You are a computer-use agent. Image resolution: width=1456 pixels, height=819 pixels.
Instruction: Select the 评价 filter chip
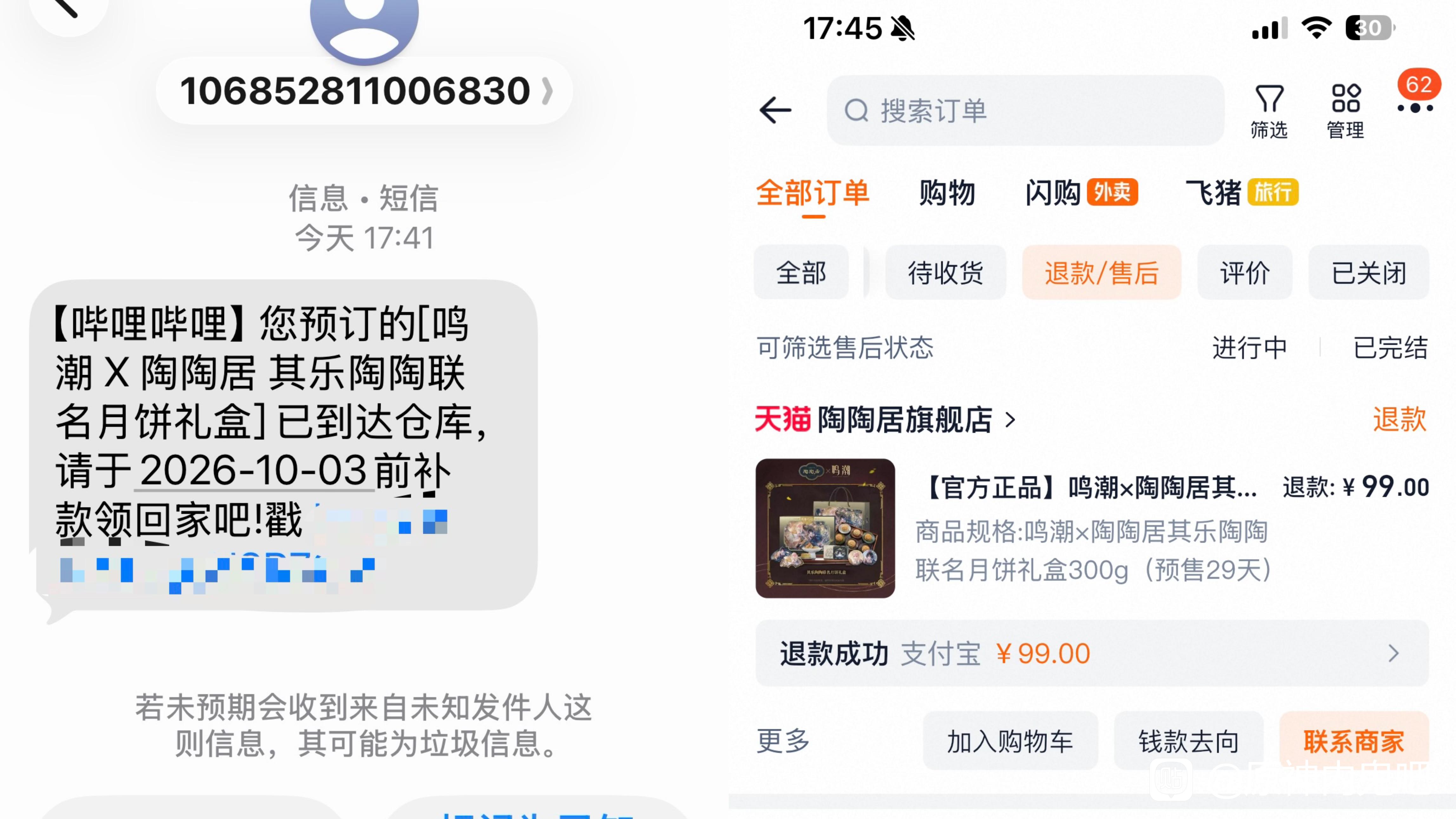pos(1245,273)
